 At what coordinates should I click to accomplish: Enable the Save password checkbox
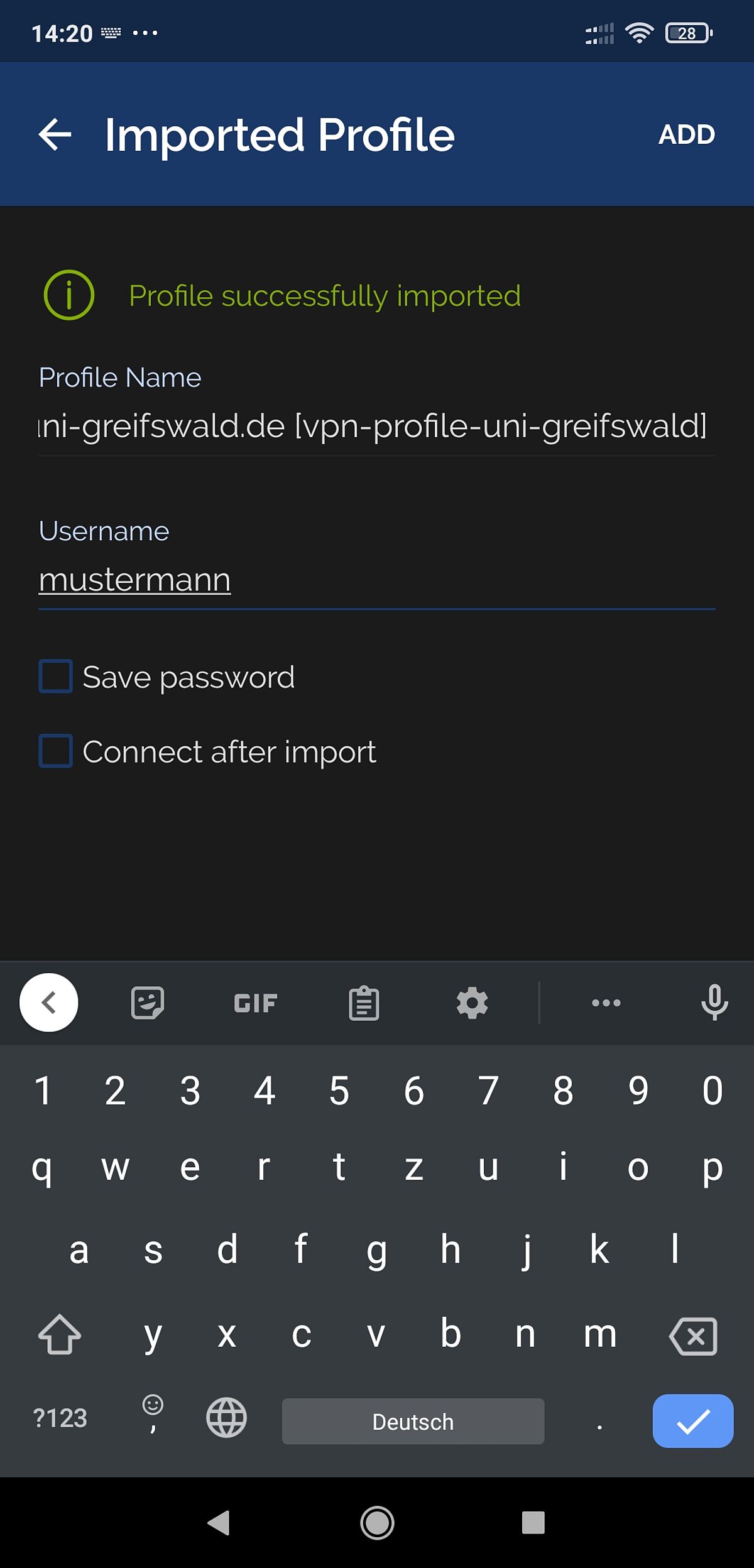56,677
